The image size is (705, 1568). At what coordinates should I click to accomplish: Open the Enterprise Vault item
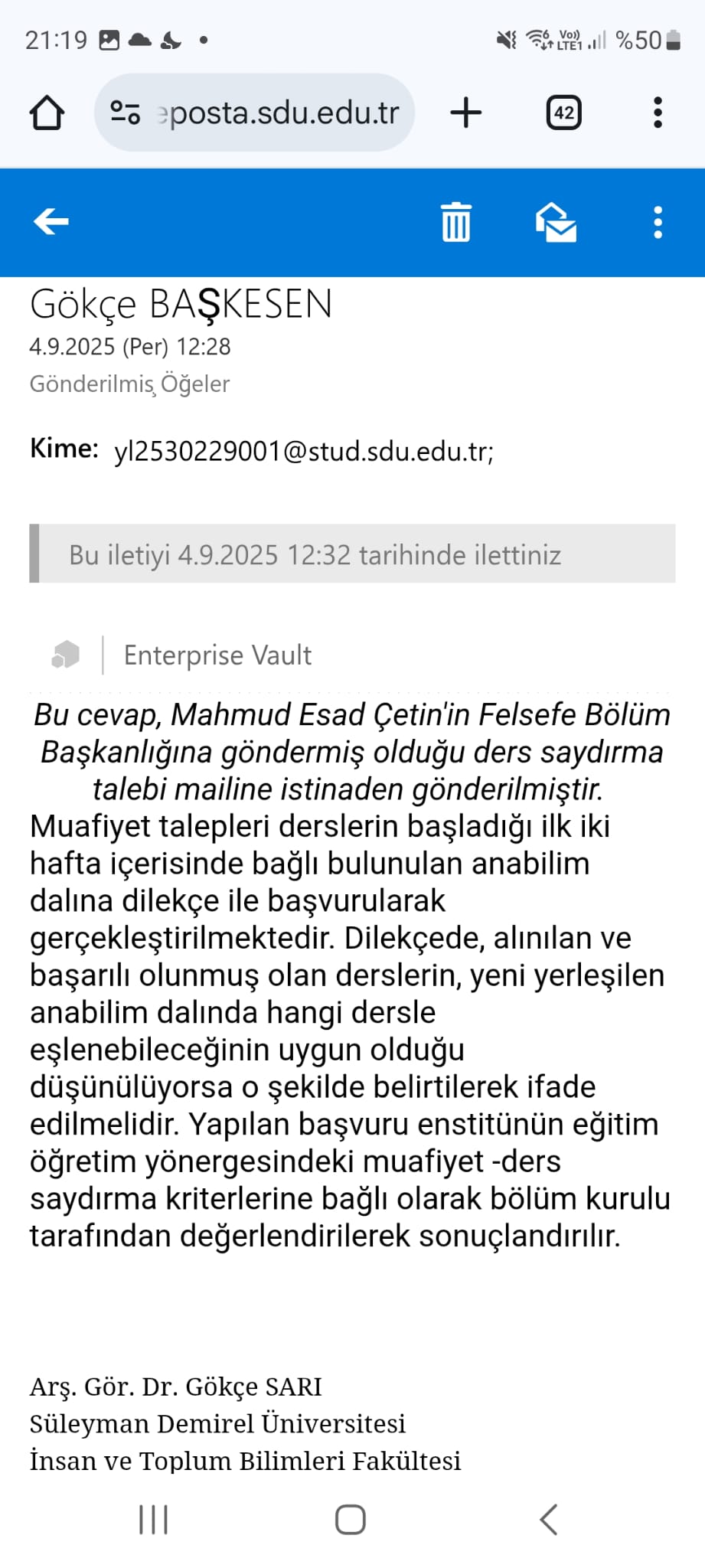pos(217,655)
